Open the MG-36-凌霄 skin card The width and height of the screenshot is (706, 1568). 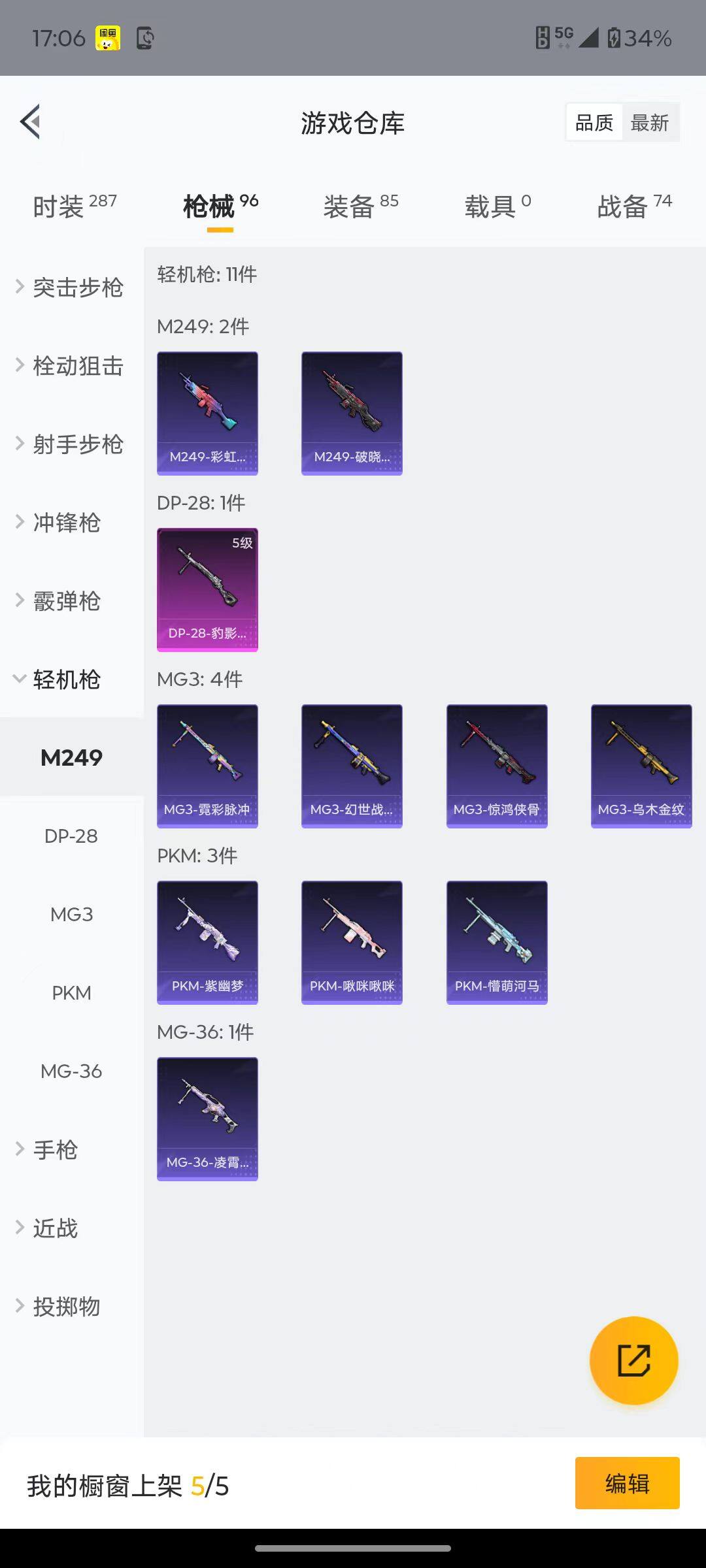point(207,1119)
